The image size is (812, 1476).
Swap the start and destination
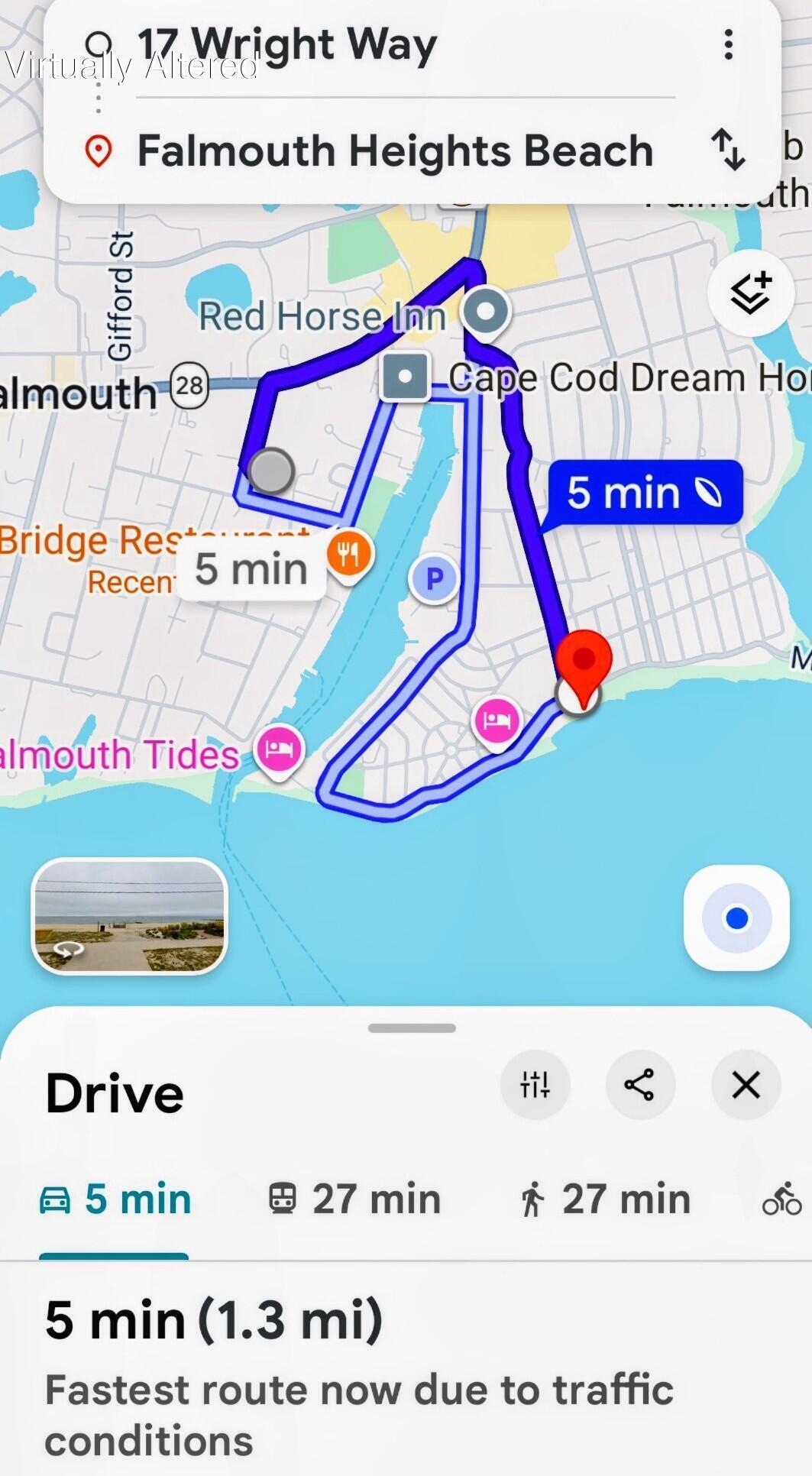click(728, 149)
